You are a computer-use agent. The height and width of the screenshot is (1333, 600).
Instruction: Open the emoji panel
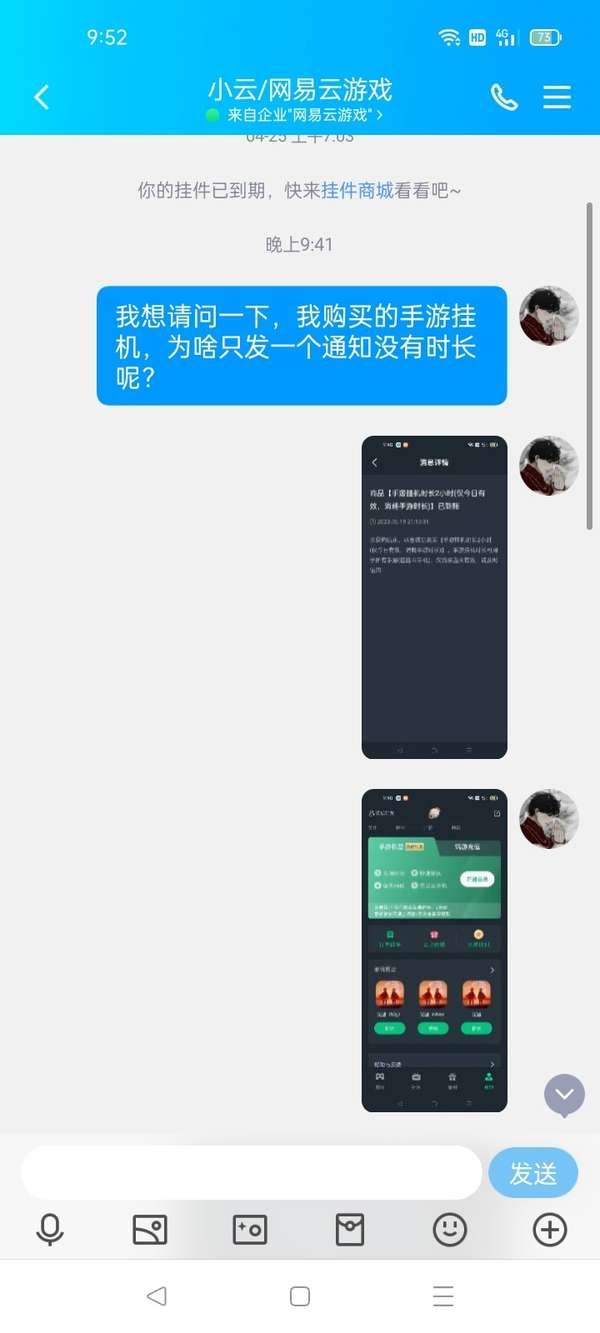coord(450,1229)
